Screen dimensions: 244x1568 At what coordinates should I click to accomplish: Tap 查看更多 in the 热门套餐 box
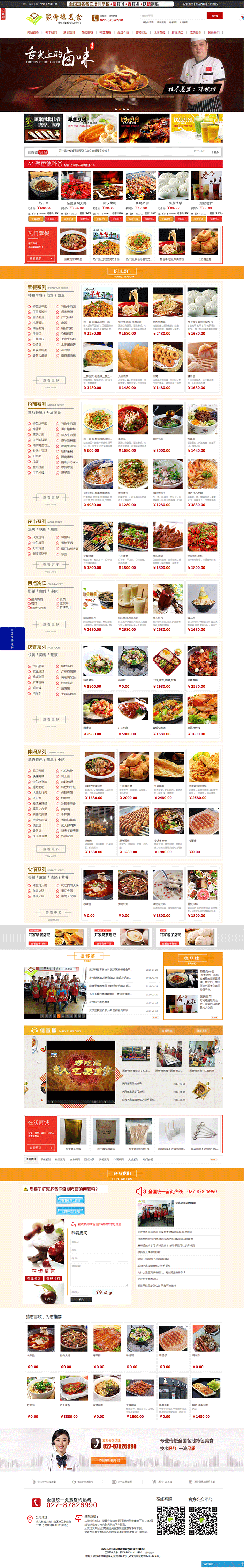(x=36, y=259)
